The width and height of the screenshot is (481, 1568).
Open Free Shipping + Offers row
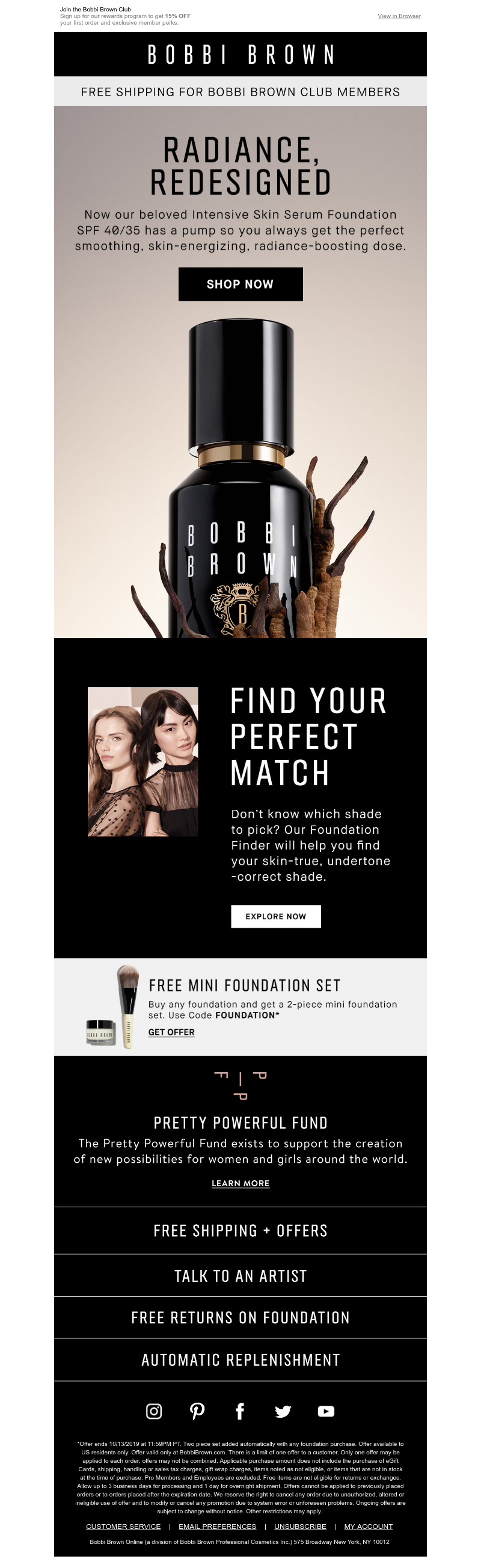click(x=240, y=1230)
